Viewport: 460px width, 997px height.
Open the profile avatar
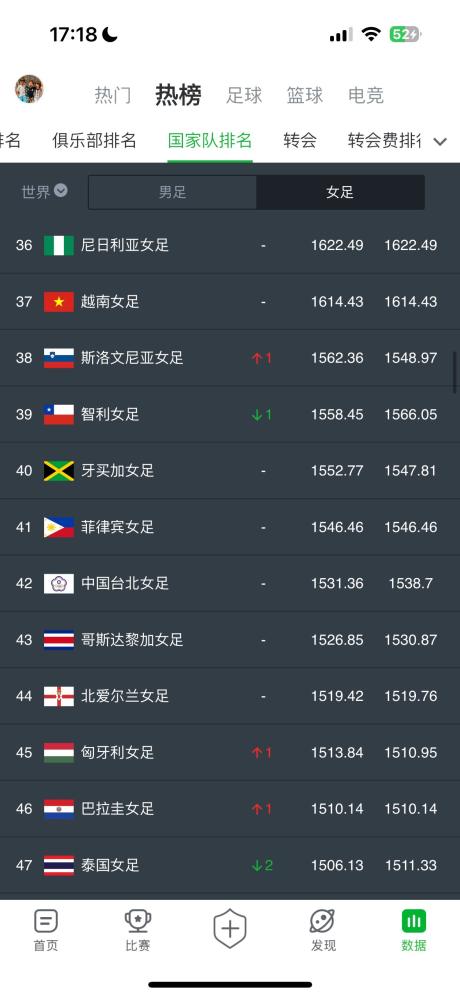[x=29, y=89]
